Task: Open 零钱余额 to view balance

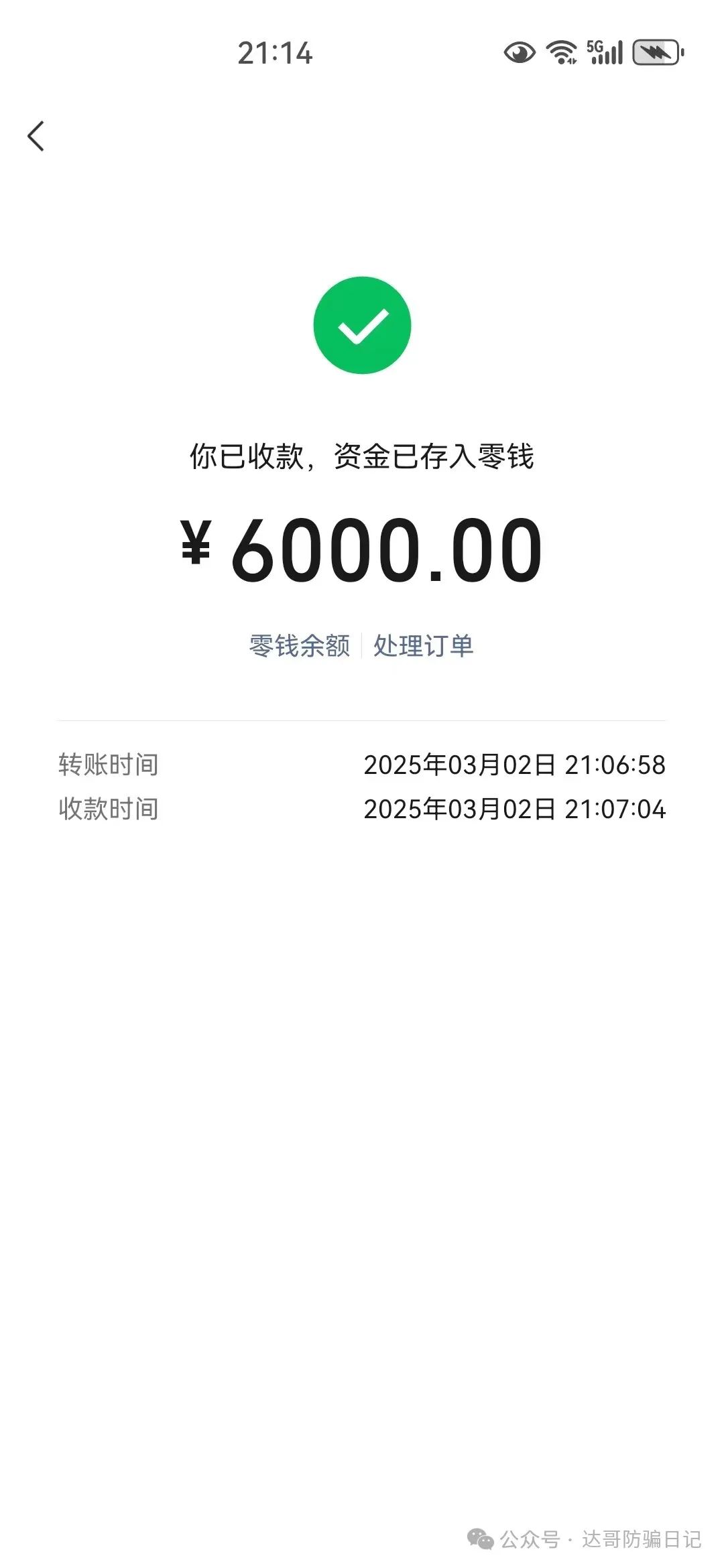Action: tap(300, 645)
